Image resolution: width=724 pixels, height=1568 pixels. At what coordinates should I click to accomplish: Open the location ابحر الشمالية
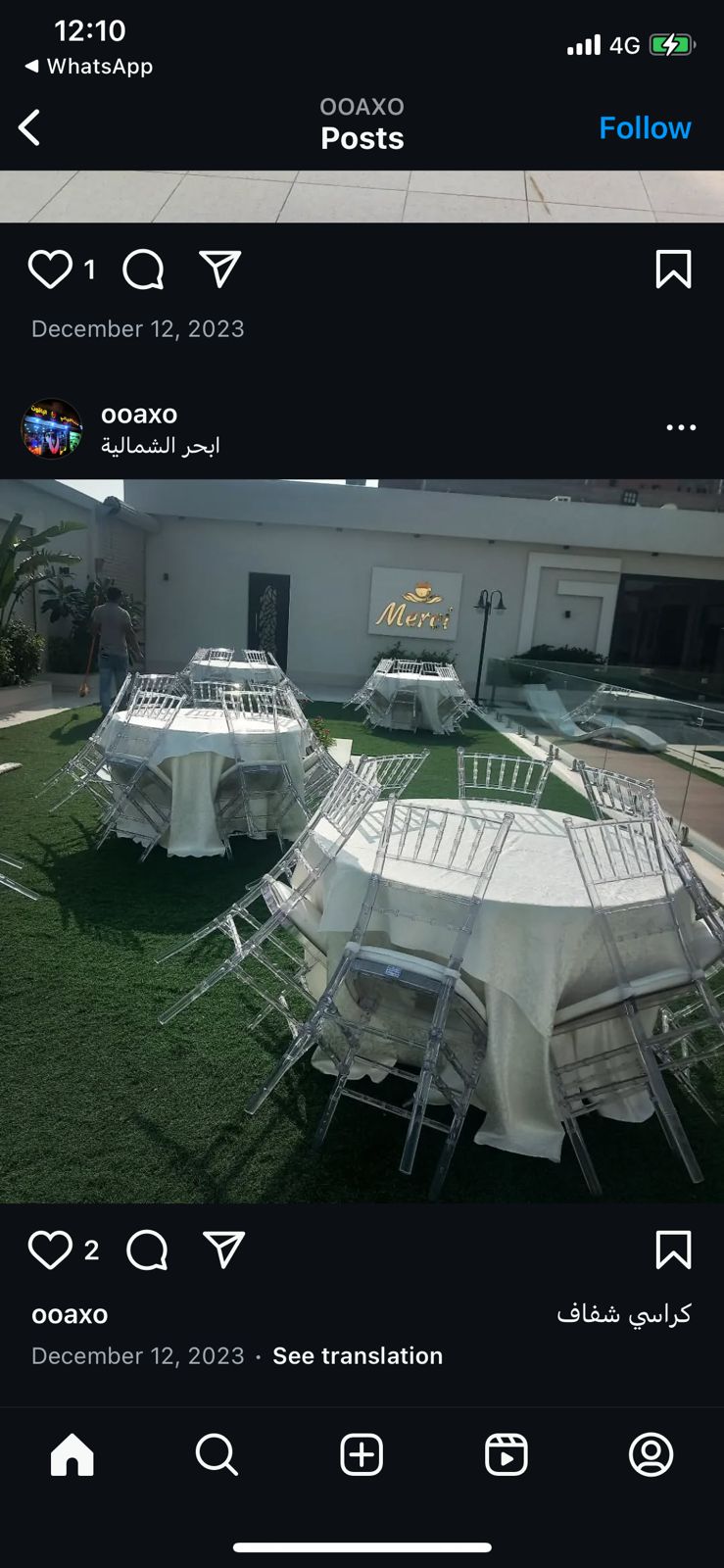point(161,446)
